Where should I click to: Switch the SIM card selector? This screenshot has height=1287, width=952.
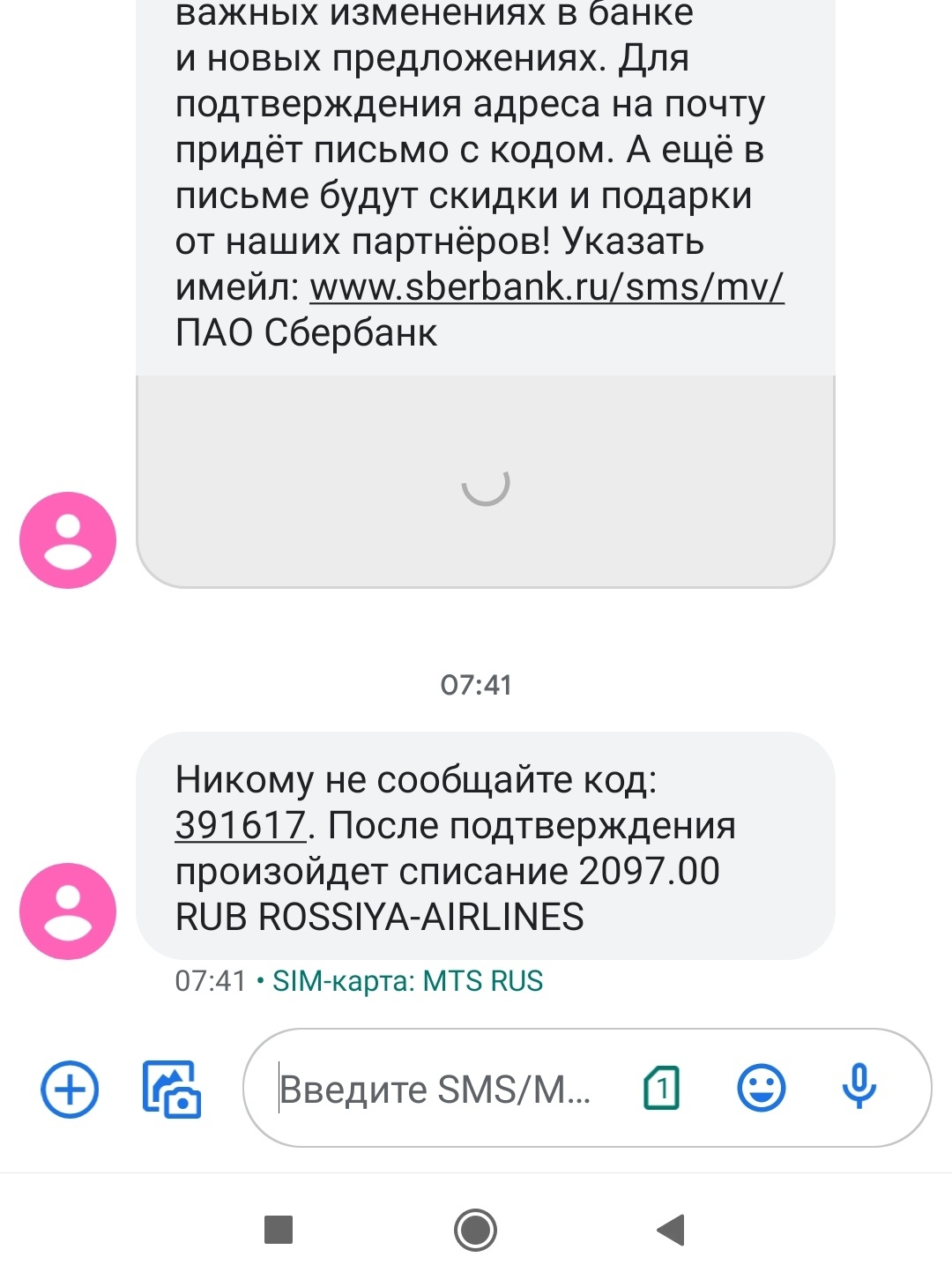[662, 1088]
